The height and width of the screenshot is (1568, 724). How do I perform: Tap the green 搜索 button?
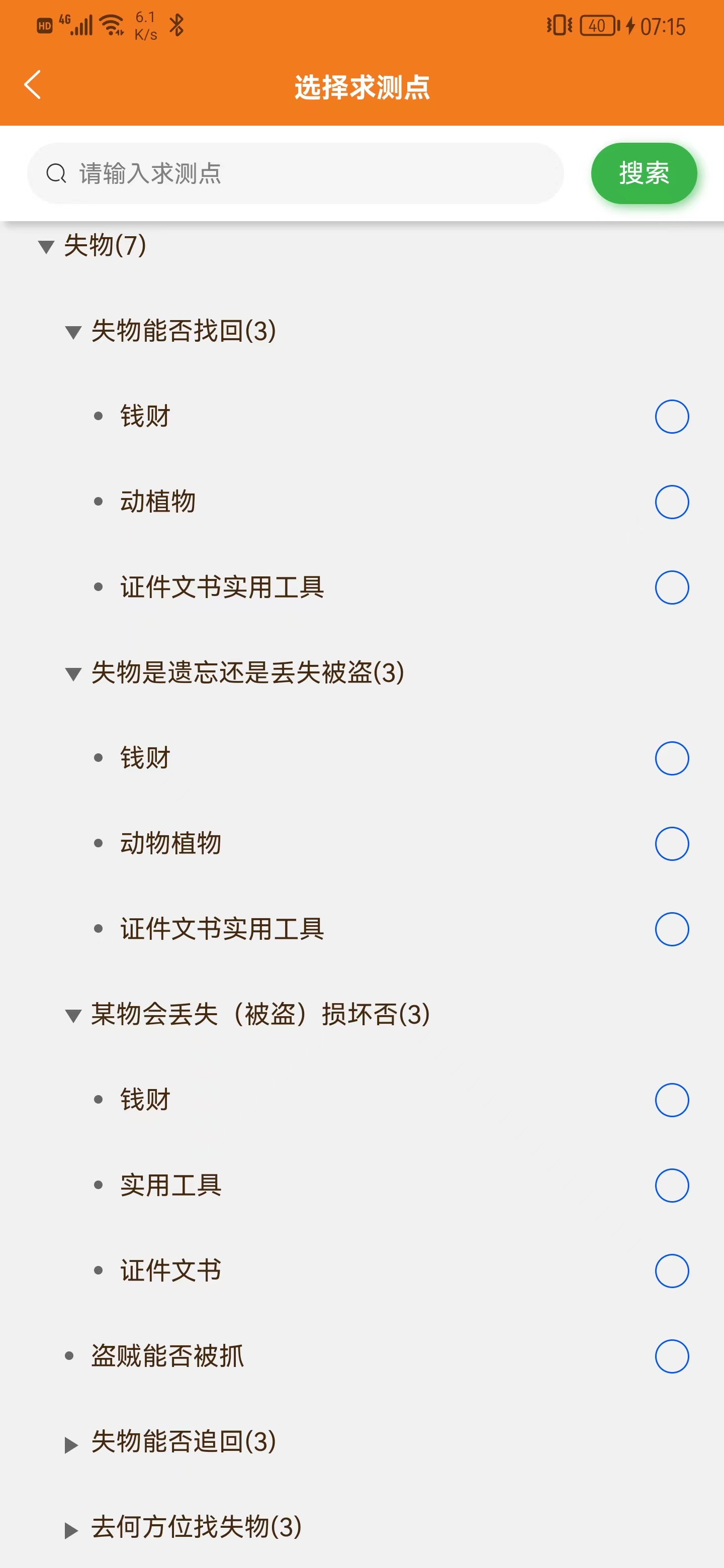click(x=643, y=173)
